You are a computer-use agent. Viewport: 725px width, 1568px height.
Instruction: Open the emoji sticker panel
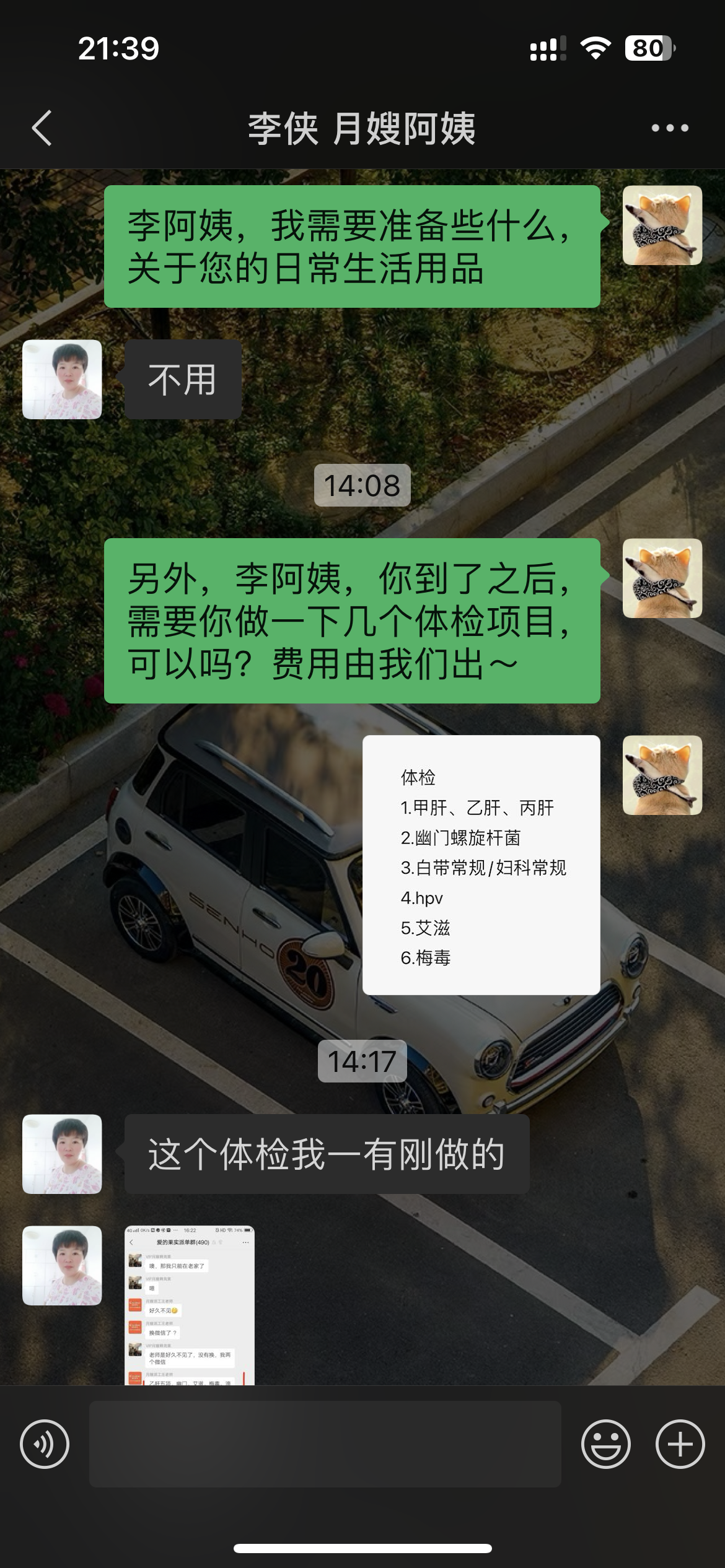605,1444
